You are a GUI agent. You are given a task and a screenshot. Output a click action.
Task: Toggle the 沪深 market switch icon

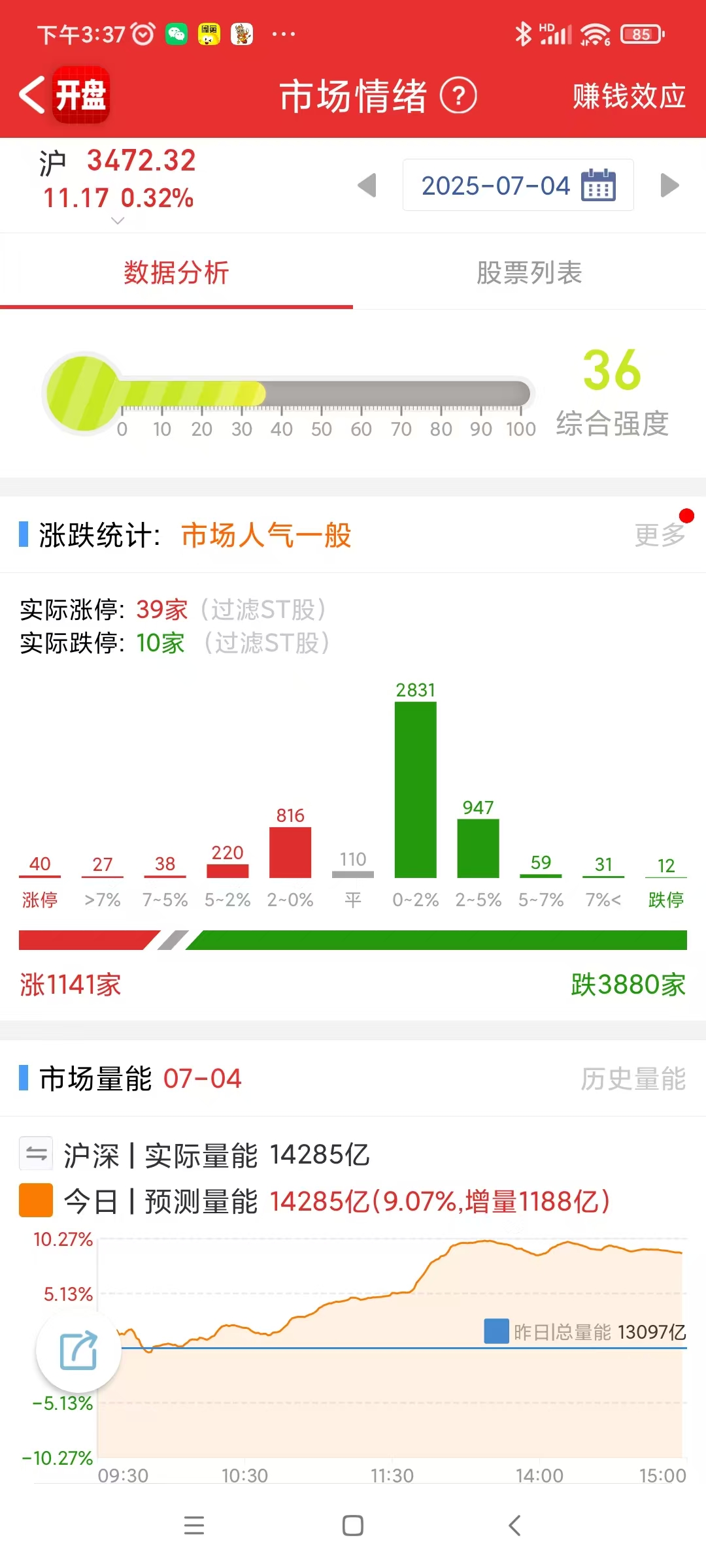(x=37, y=1154)
